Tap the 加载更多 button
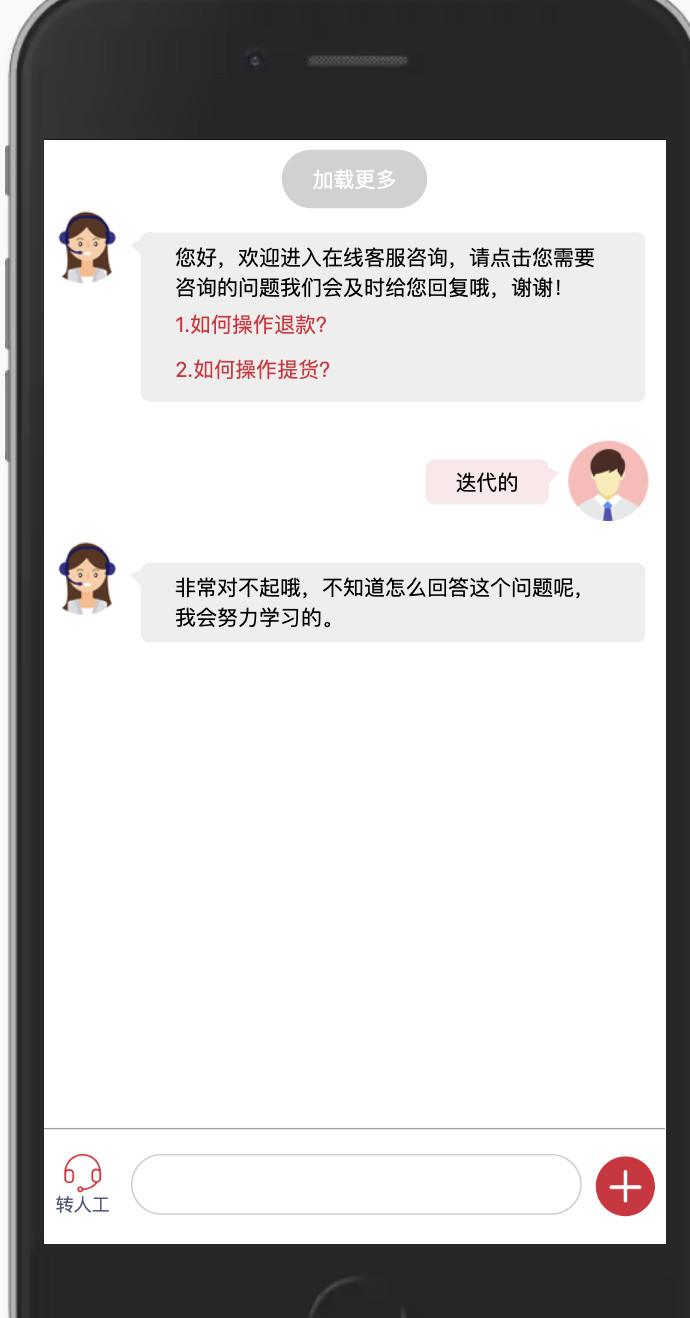Image resolution: width=690 pixels, height=1318 pixels. pyautogui.click(x=354, y=180)
